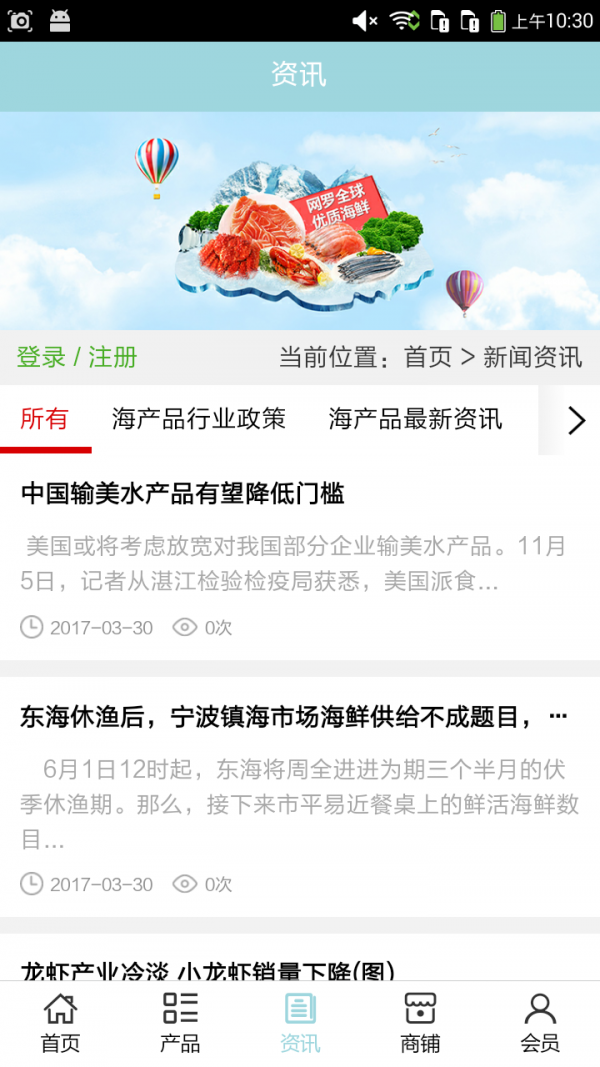
Task: View the 会员 tab
Action: click(540, 1023)
